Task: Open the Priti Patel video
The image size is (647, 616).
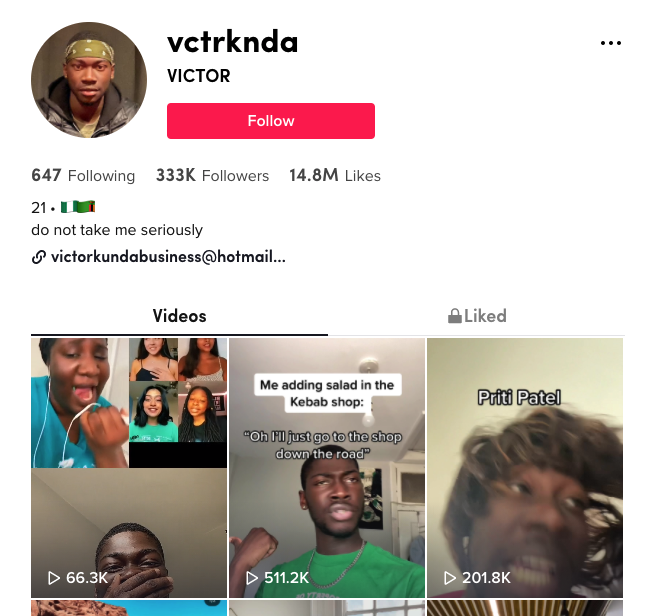Action: pos(525,466)
